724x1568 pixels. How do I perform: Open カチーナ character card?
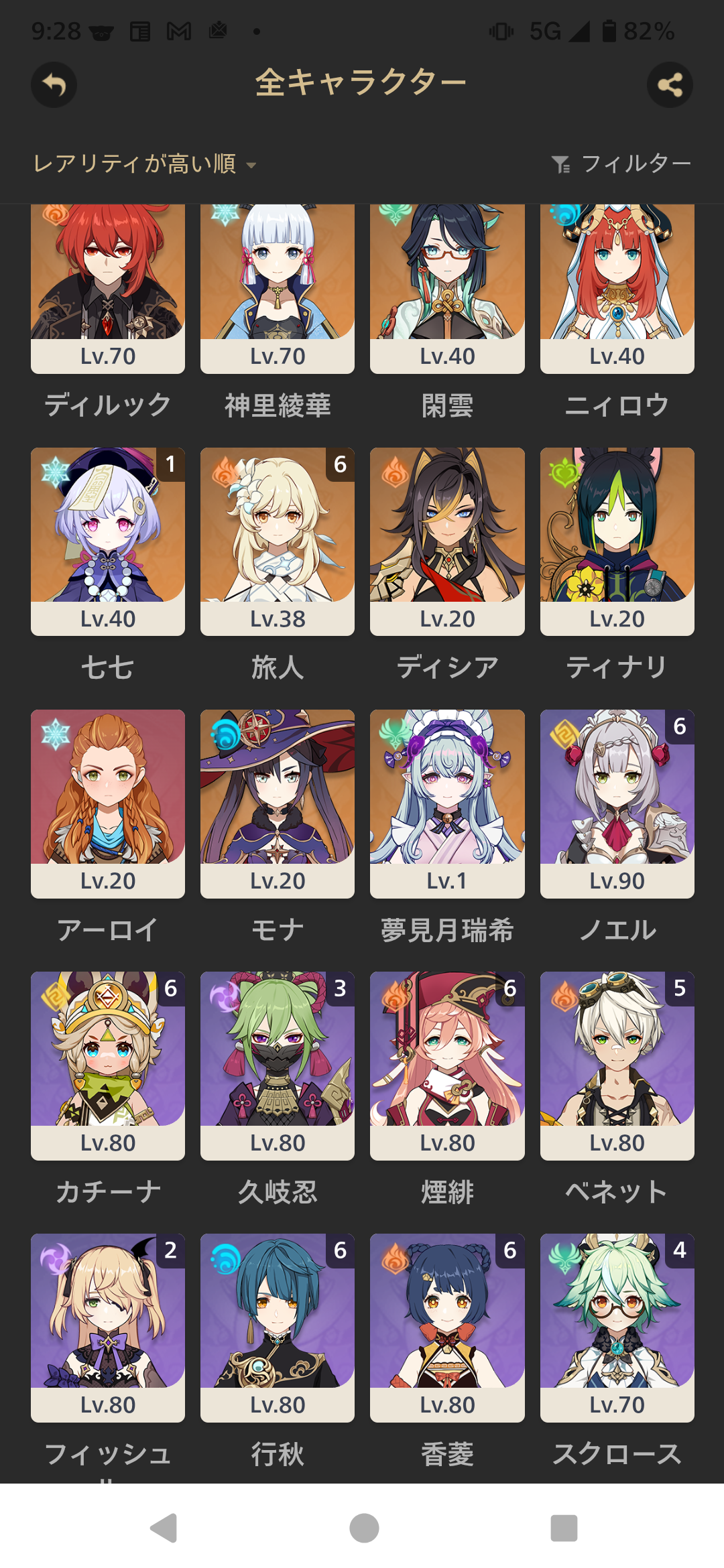pyautogui.click(x=108, y=1065)
